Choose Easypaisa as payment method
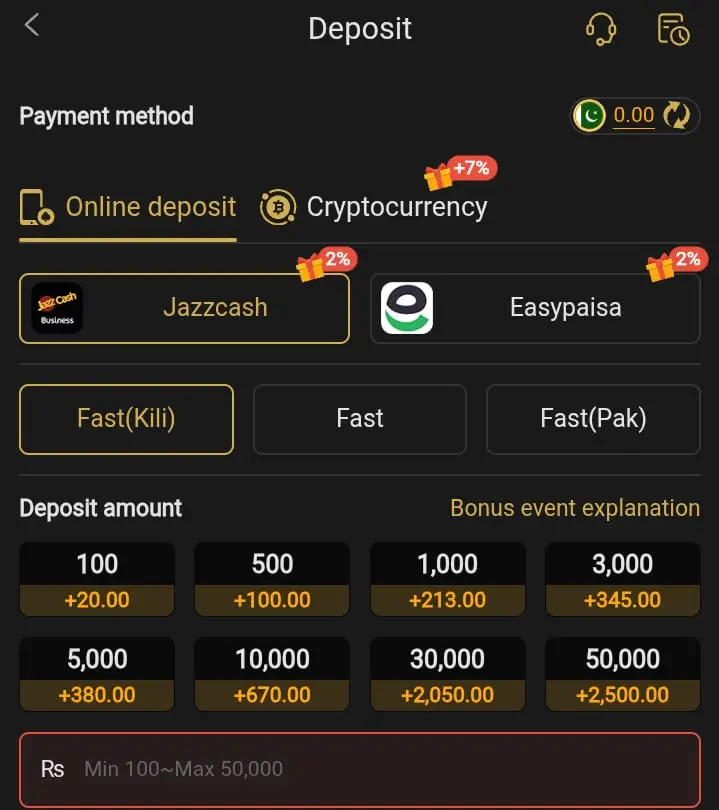 (x=535, y=308)
